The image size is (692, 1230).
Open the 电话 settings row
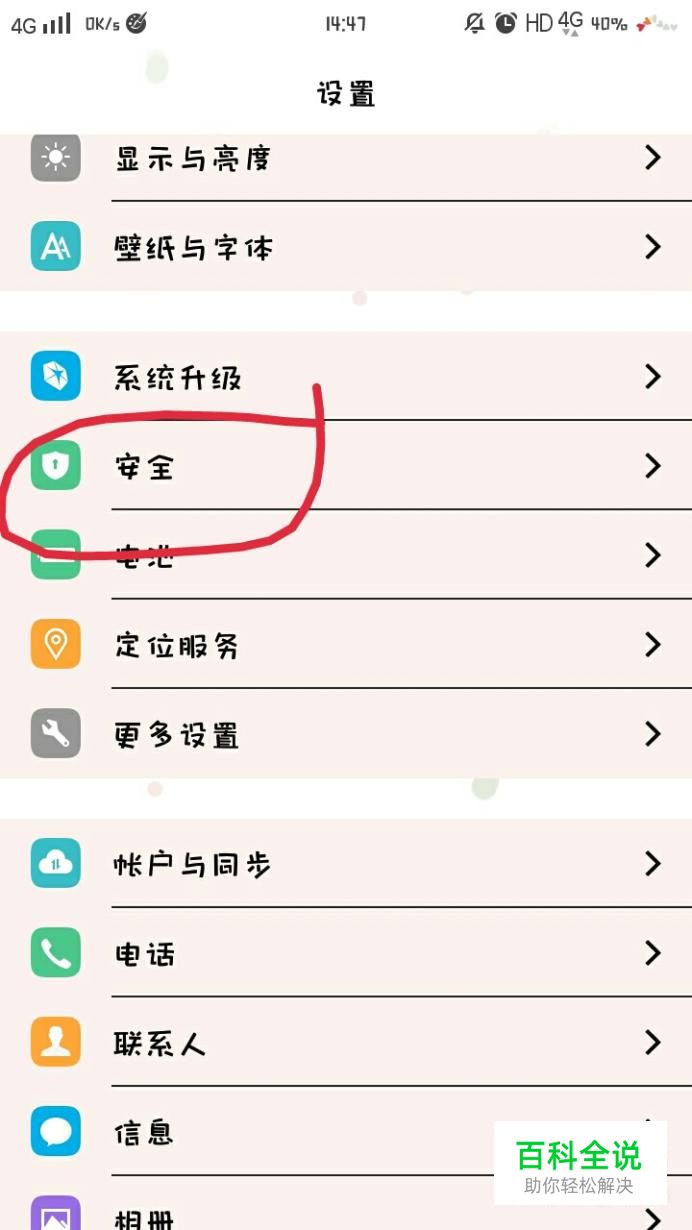[346, 953]
